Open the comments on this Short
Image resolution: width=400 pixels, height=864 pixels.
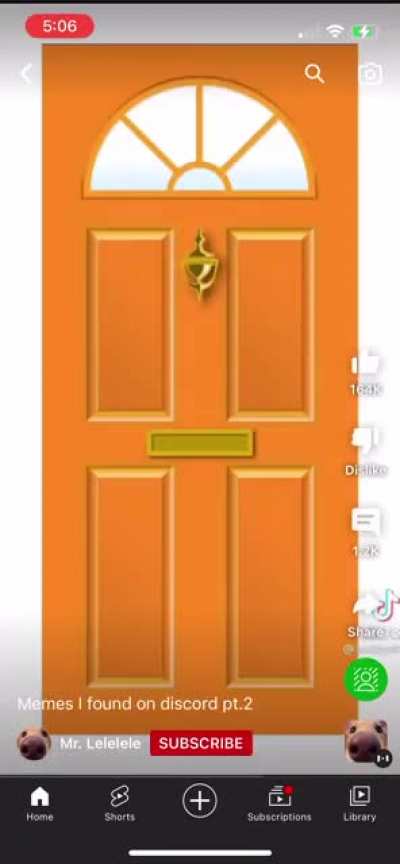tap(366, 521)
